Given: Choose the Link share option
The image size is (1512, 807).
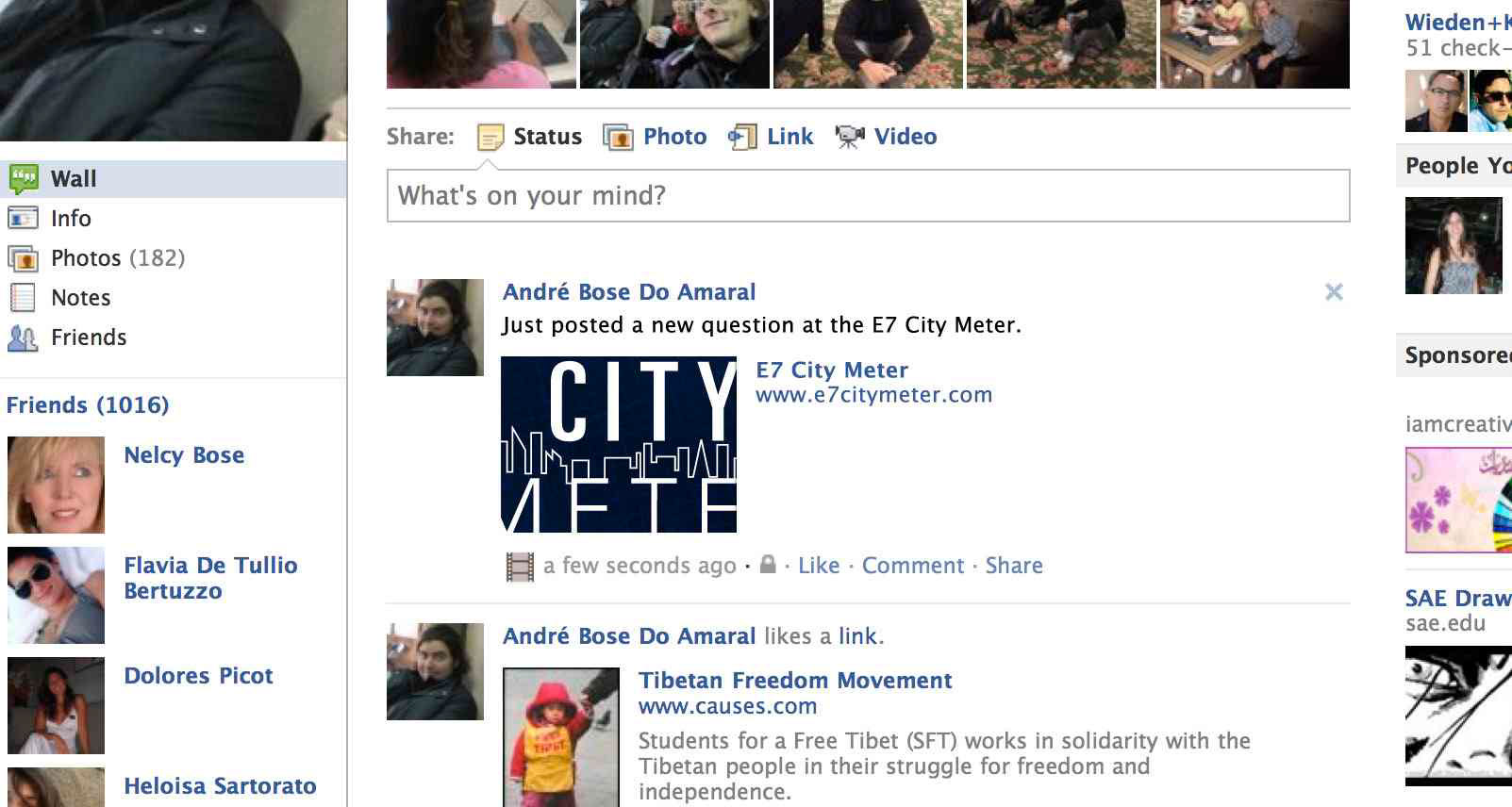Looking at the screenshot, I should (x=789, y=137).
